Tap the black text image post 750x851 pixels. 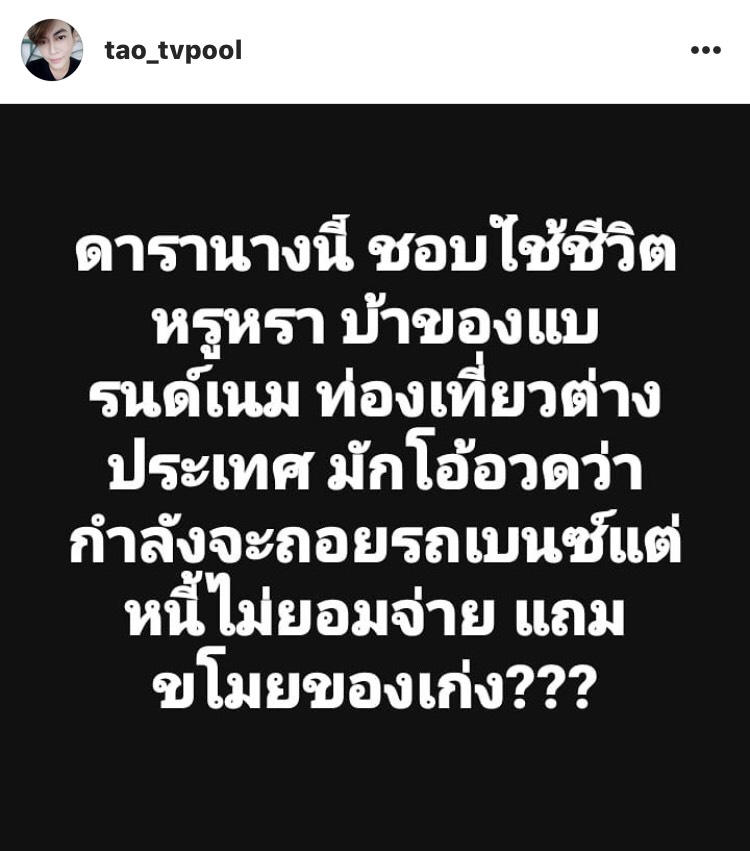[x=375, y=477]
